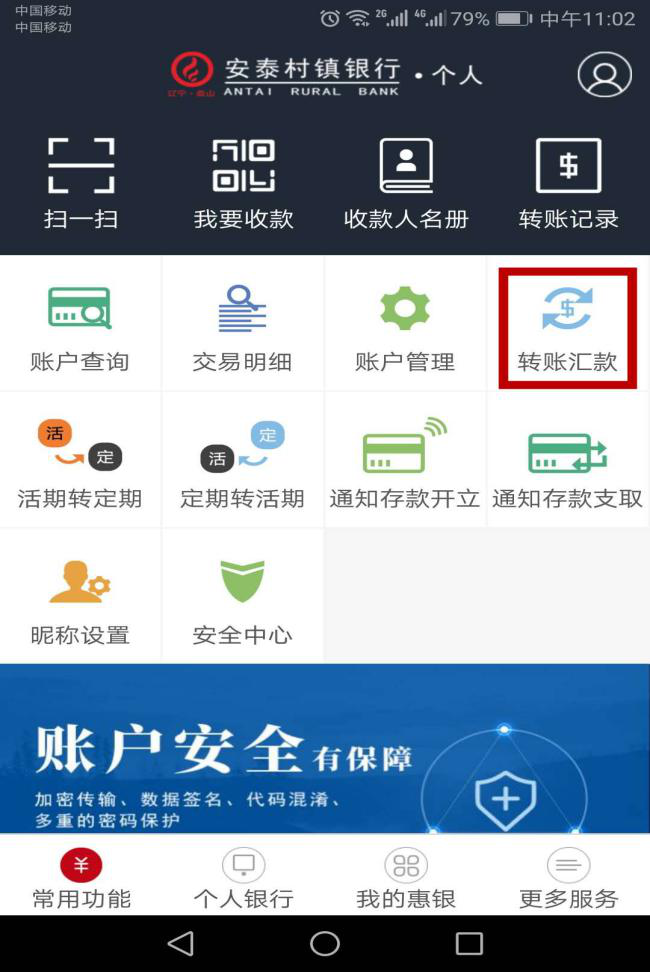This screenshot has width=650, height=972.
Task: Tap the 账户安全 banner
Action: (325, 748)
